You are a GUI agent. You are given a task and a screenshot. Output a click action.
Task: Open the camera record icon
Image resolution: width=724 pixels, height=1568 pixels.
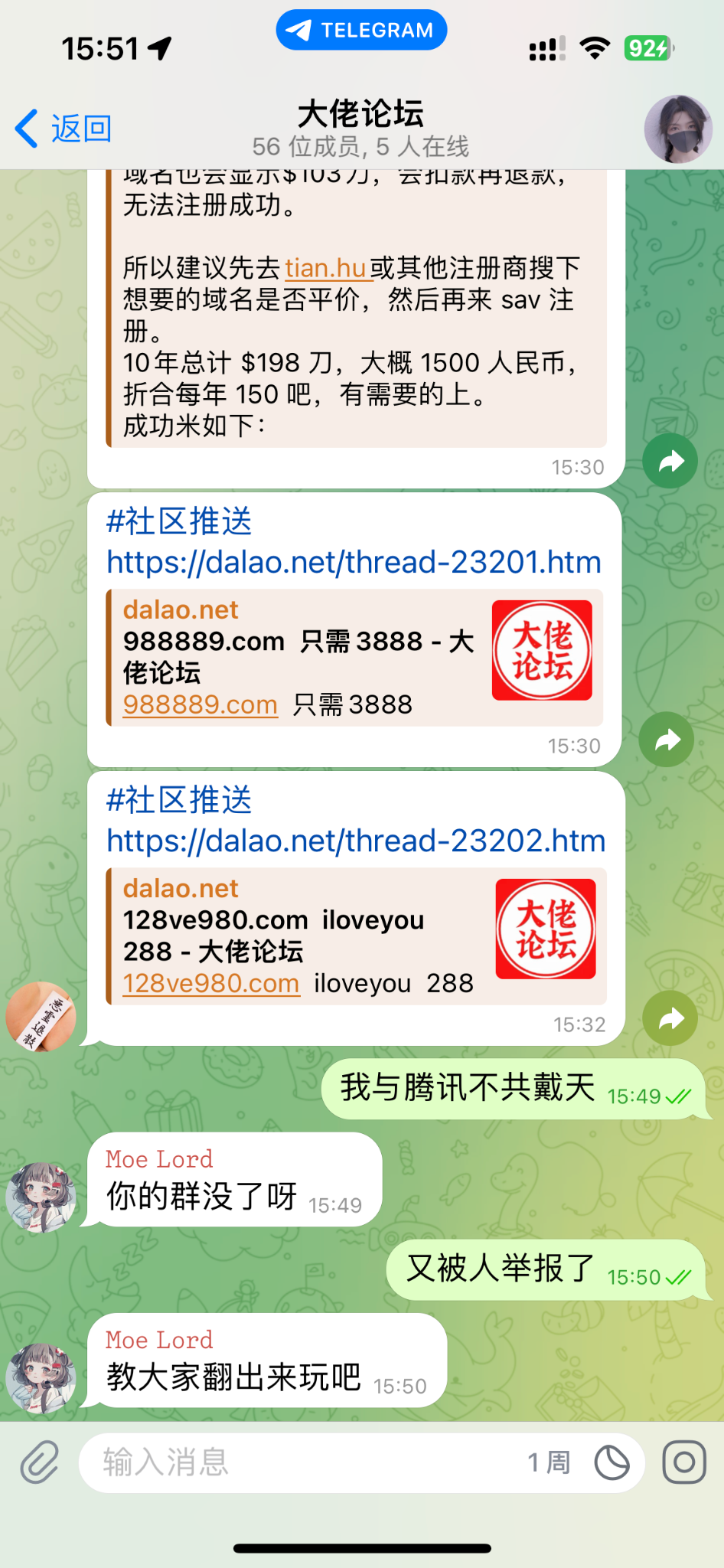[684, 1462]
